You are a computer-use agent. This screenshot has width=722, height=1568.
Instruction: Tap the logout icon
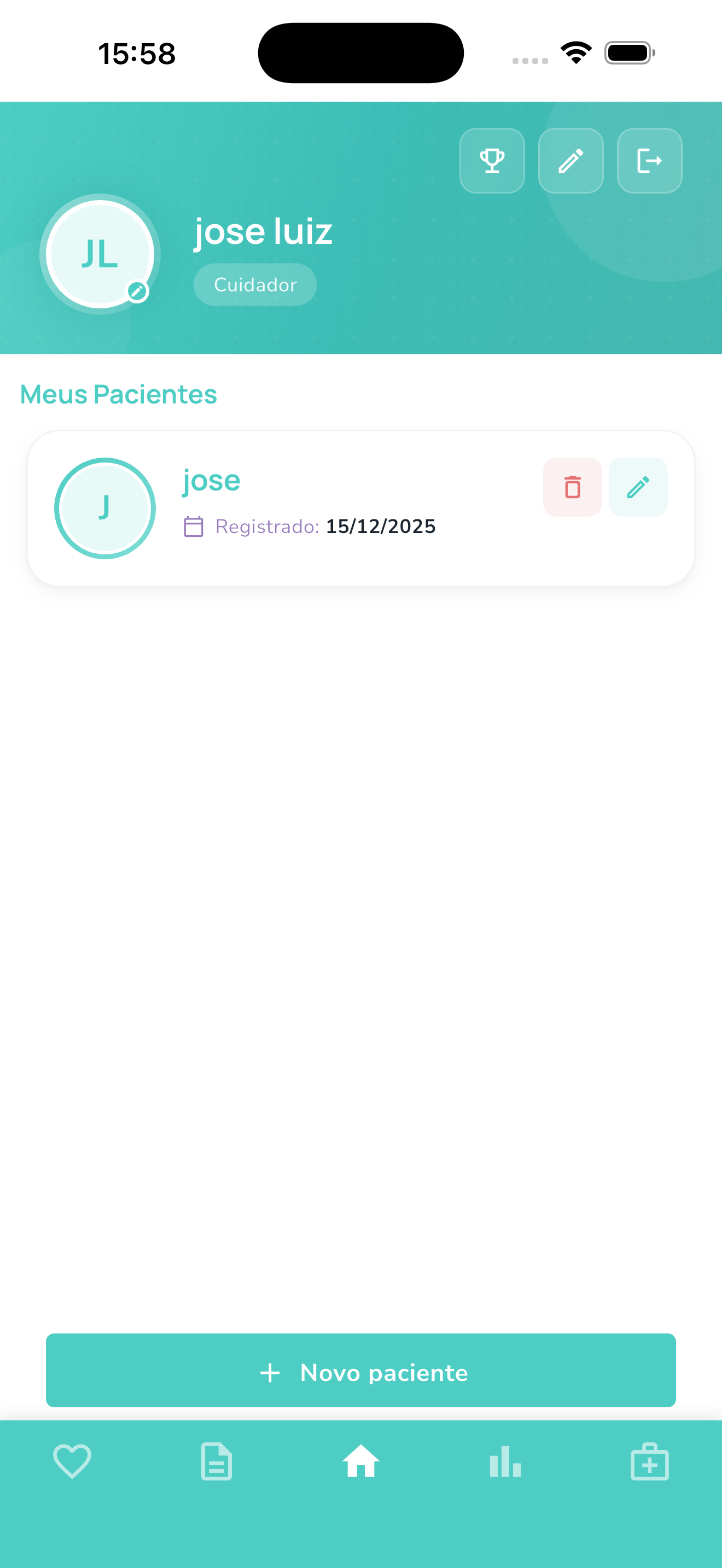(649, 161)
